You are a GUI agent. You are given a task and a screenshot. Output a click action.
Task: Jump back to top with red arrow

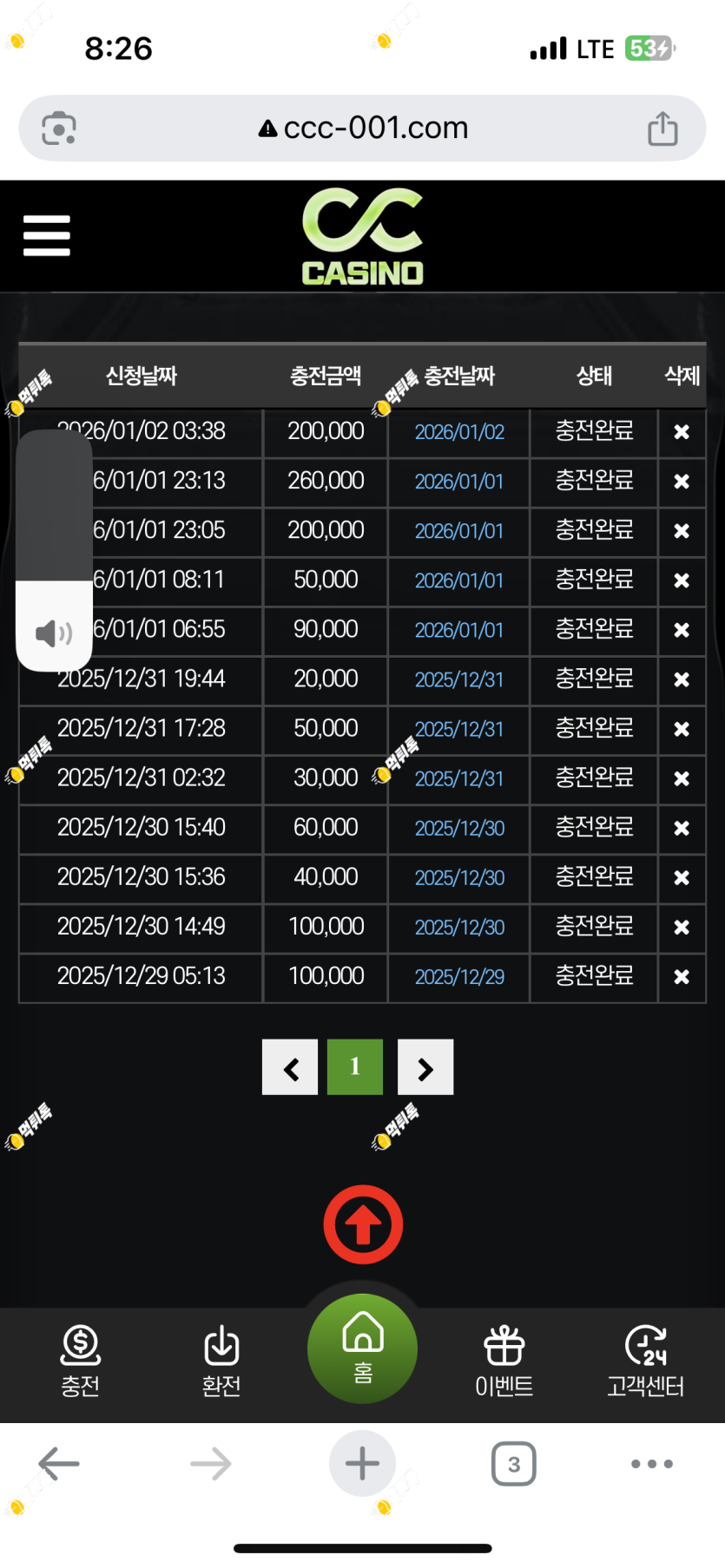tap(363, 1224)
